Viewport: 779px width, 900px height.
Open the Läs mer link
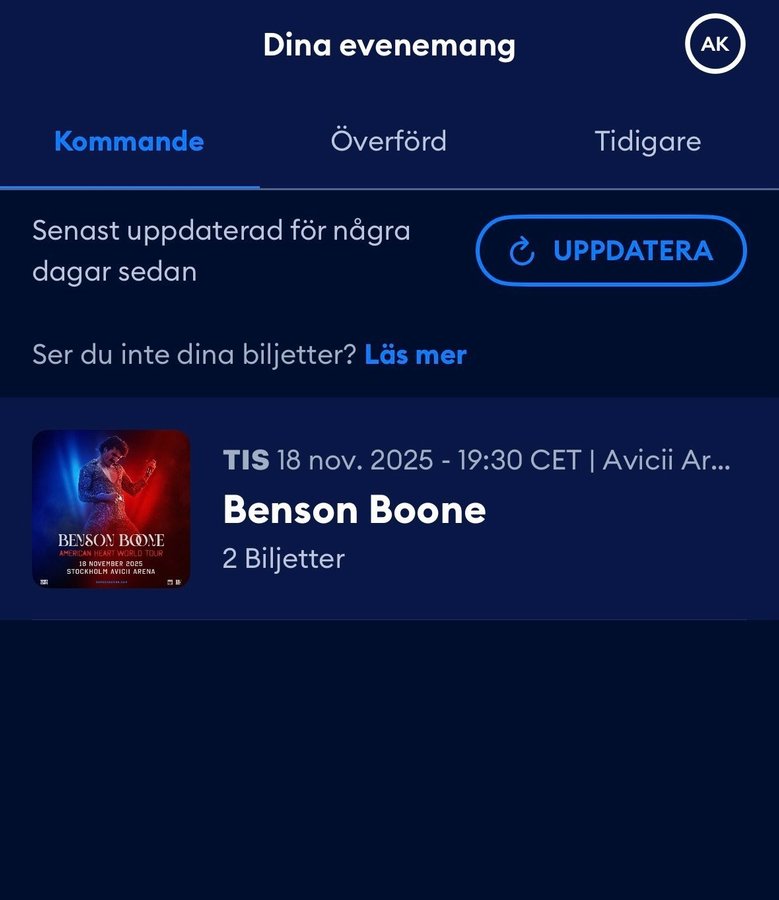(415, 354)
